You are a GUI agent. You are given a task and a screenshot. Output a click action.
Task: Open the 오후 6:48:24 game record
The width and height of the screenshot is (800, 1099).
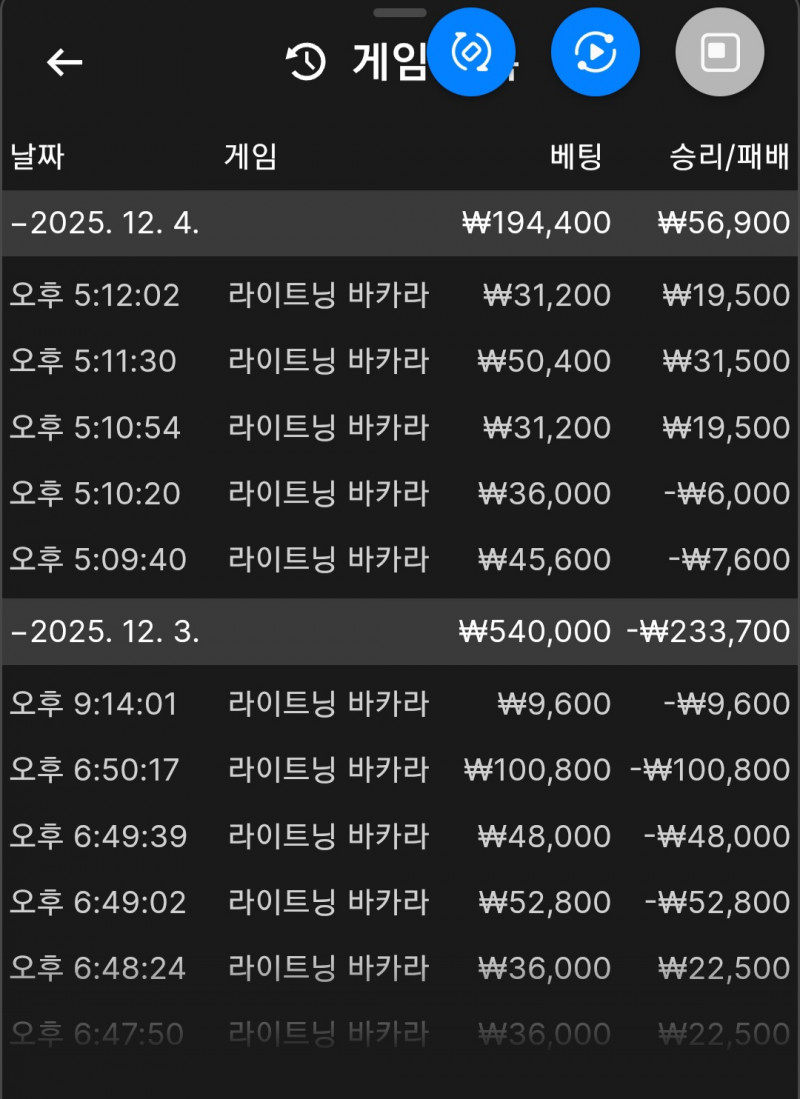(400, 969)
